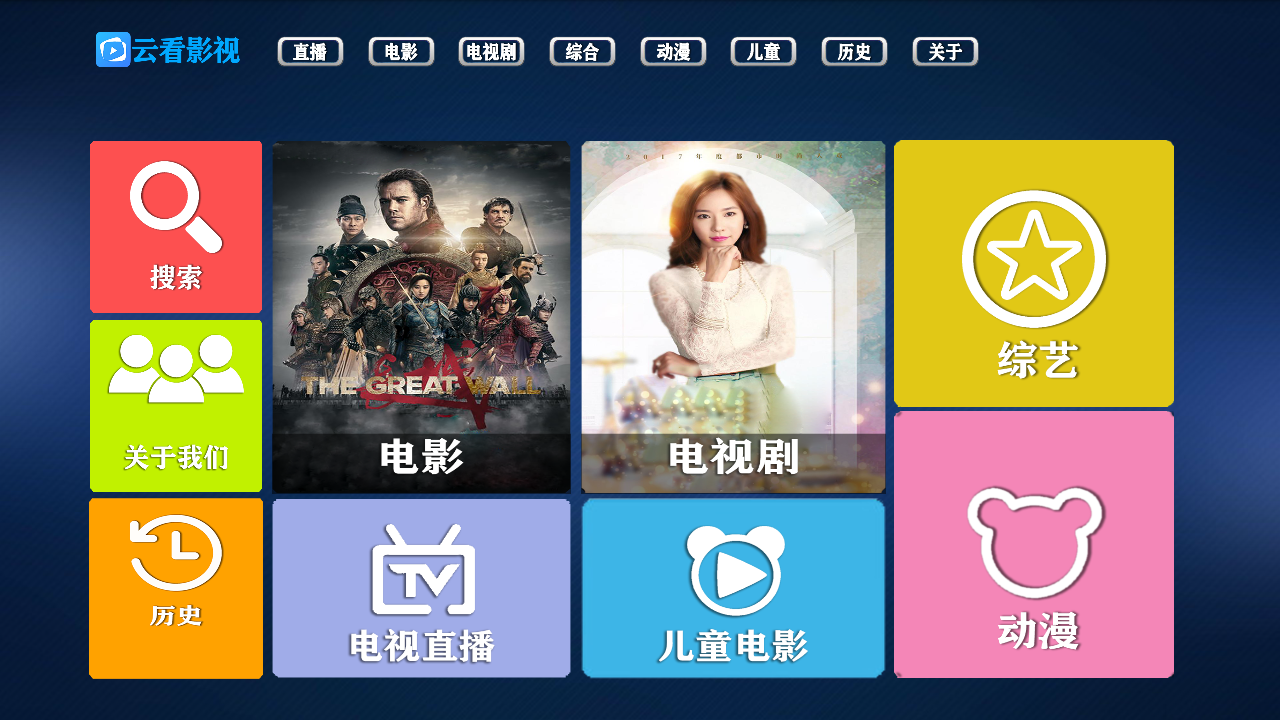This screenshot has height=720, width=1280.
Task: Open the 儿童 top tab
Action: coord(763,52)
